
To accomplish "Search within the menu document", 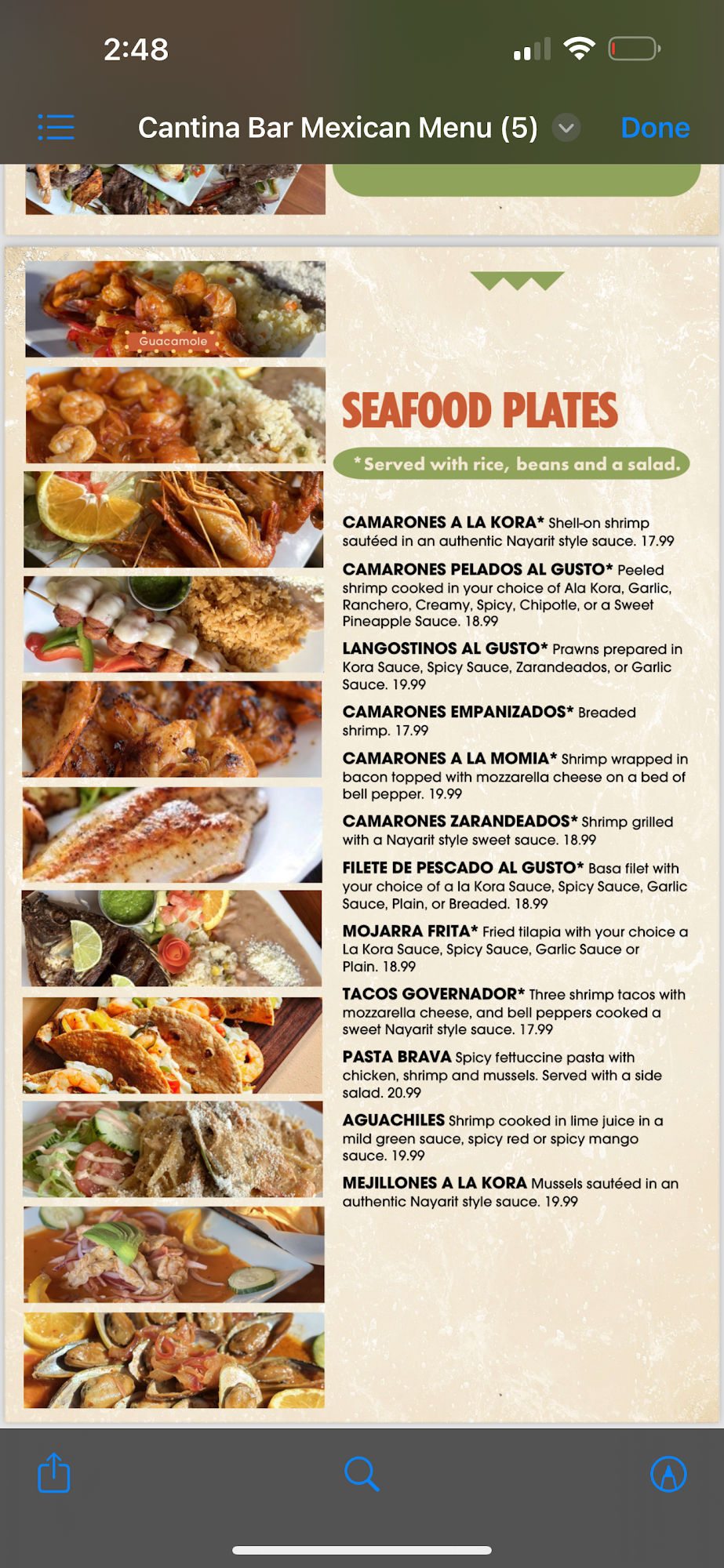I will point(362,1474).
